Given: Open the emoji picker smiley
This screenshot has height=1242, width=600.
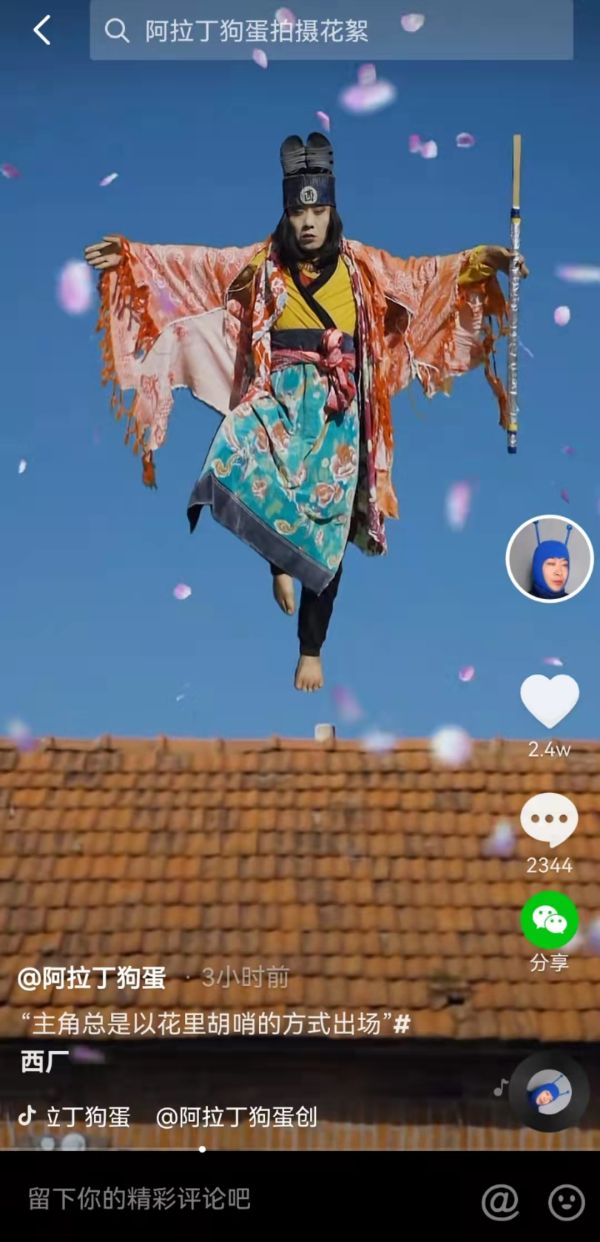Looking at the screenshot, I should (x=566, y=1200).
